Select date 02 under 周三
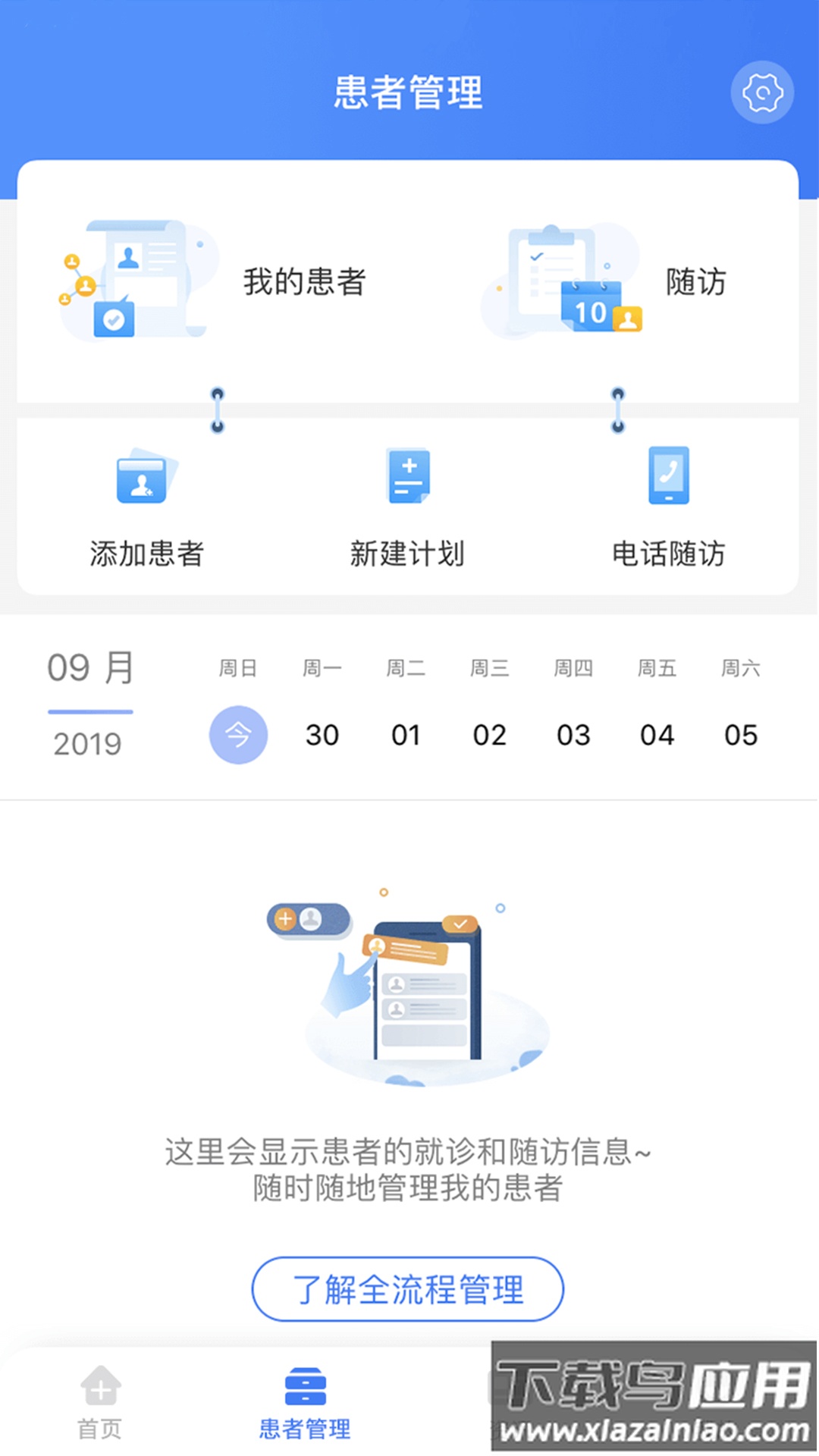819x1456 pixels. click(x=490, y=734)
